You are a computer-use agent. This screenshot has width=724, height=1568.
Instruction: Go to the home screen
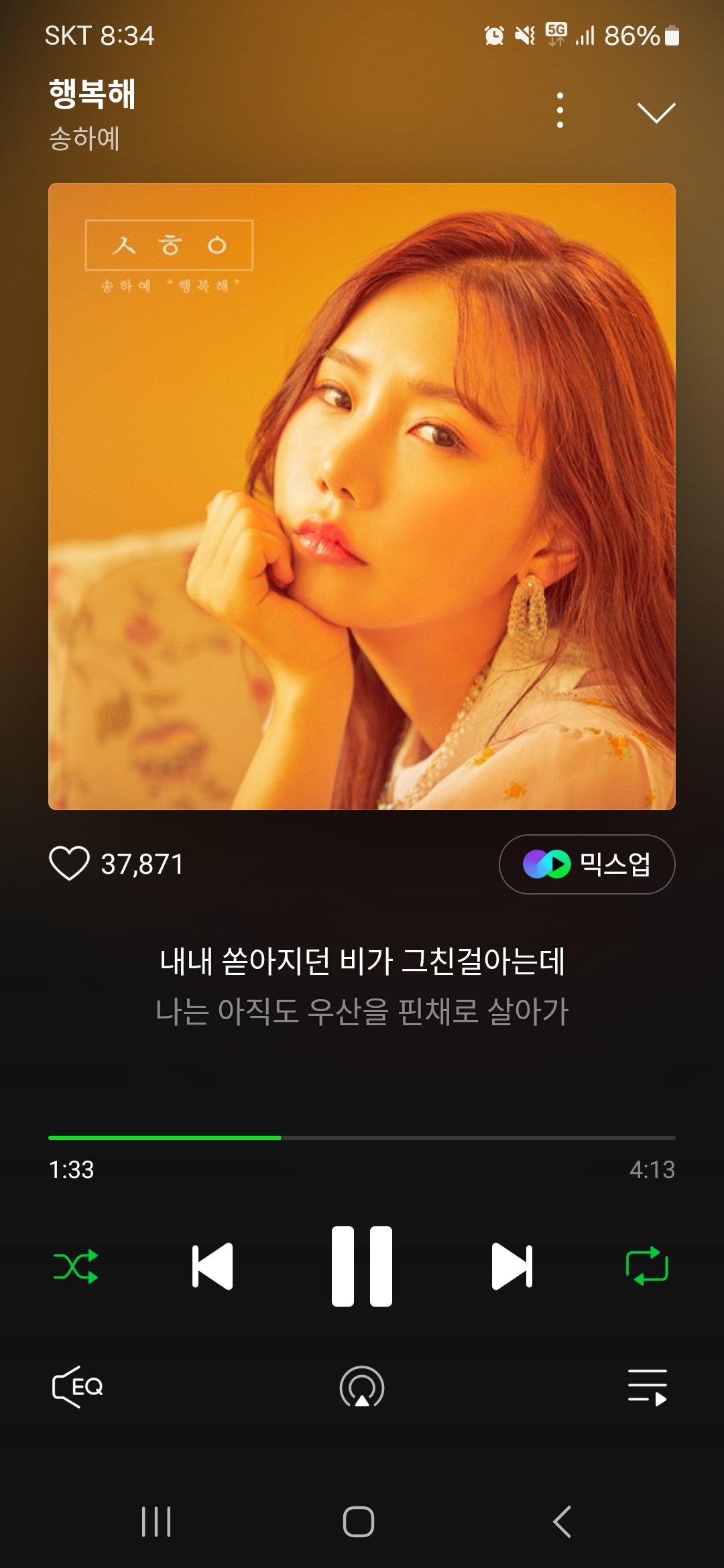pyautogui.click(x=359, y=1521)
